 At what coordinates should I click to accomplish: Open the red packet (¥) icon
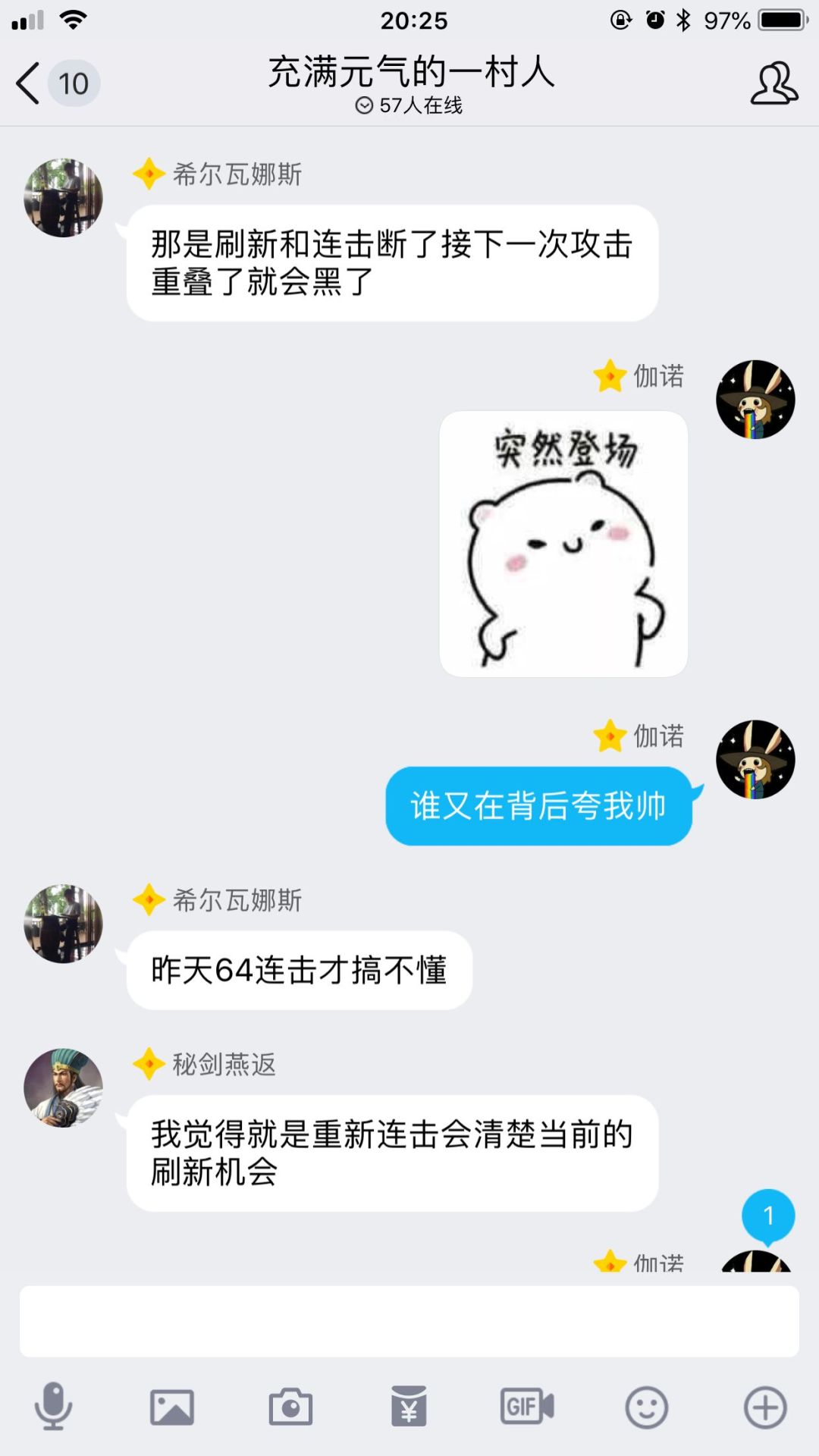coord(407,1407)
